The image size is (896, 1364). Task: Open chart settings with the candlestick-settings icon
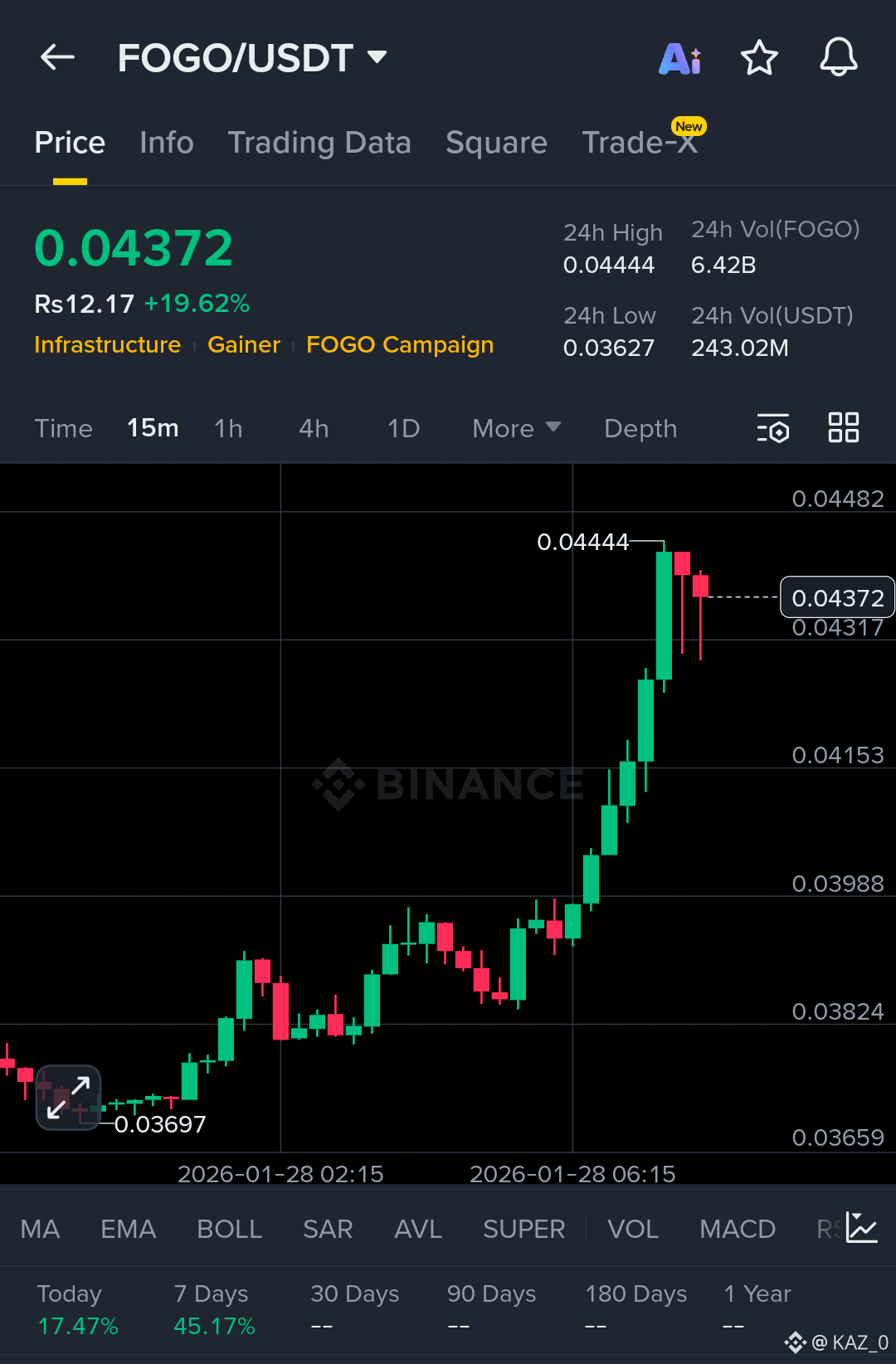point(772,428)
